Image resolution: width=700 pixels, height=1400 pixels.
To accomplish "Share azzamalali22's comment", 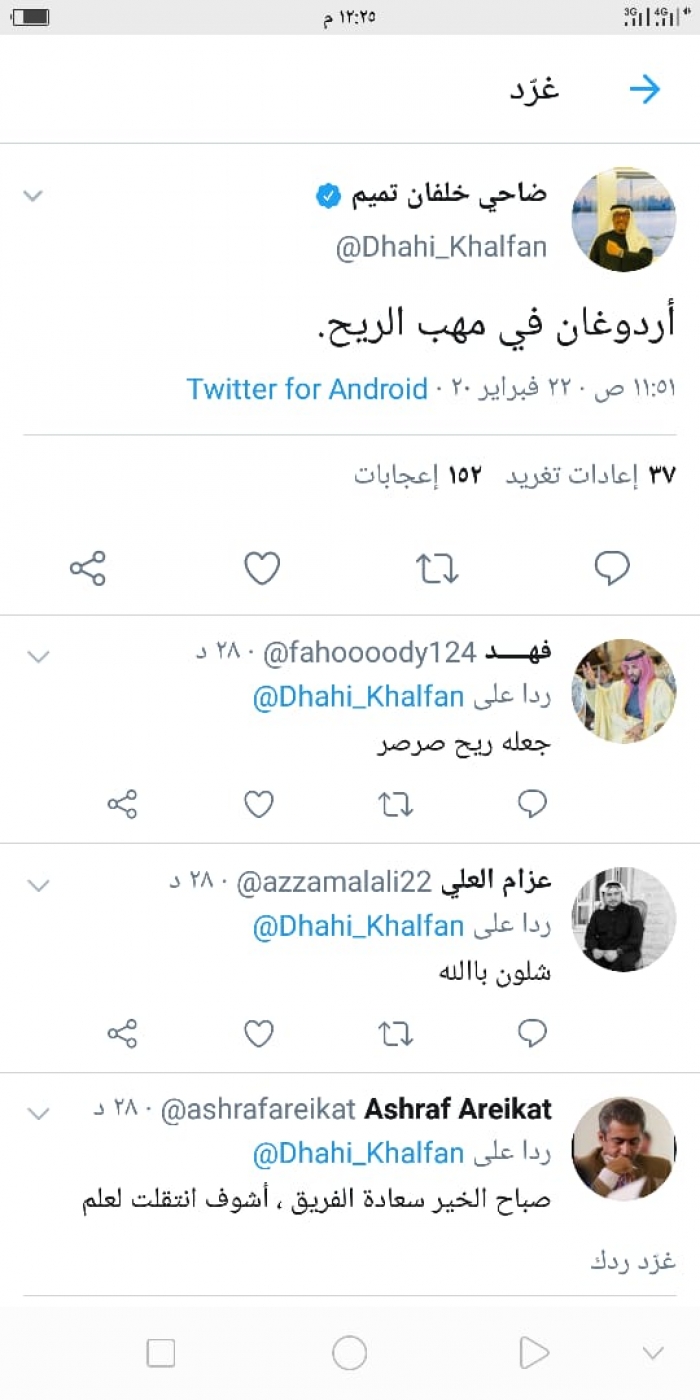I will point(122,1033).
